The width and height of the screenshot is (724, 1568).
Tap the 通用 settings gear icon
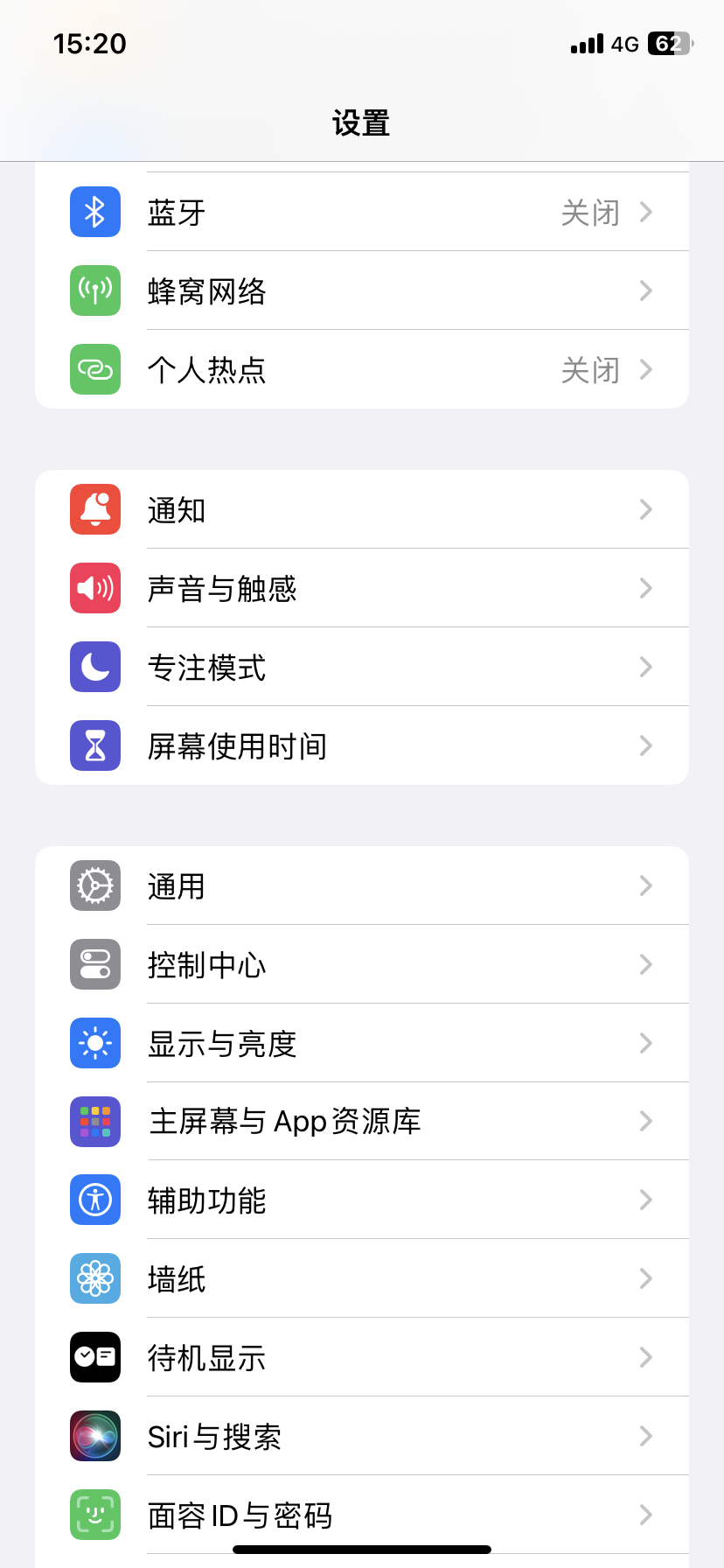pyautogui.click(x=94, y=885)
